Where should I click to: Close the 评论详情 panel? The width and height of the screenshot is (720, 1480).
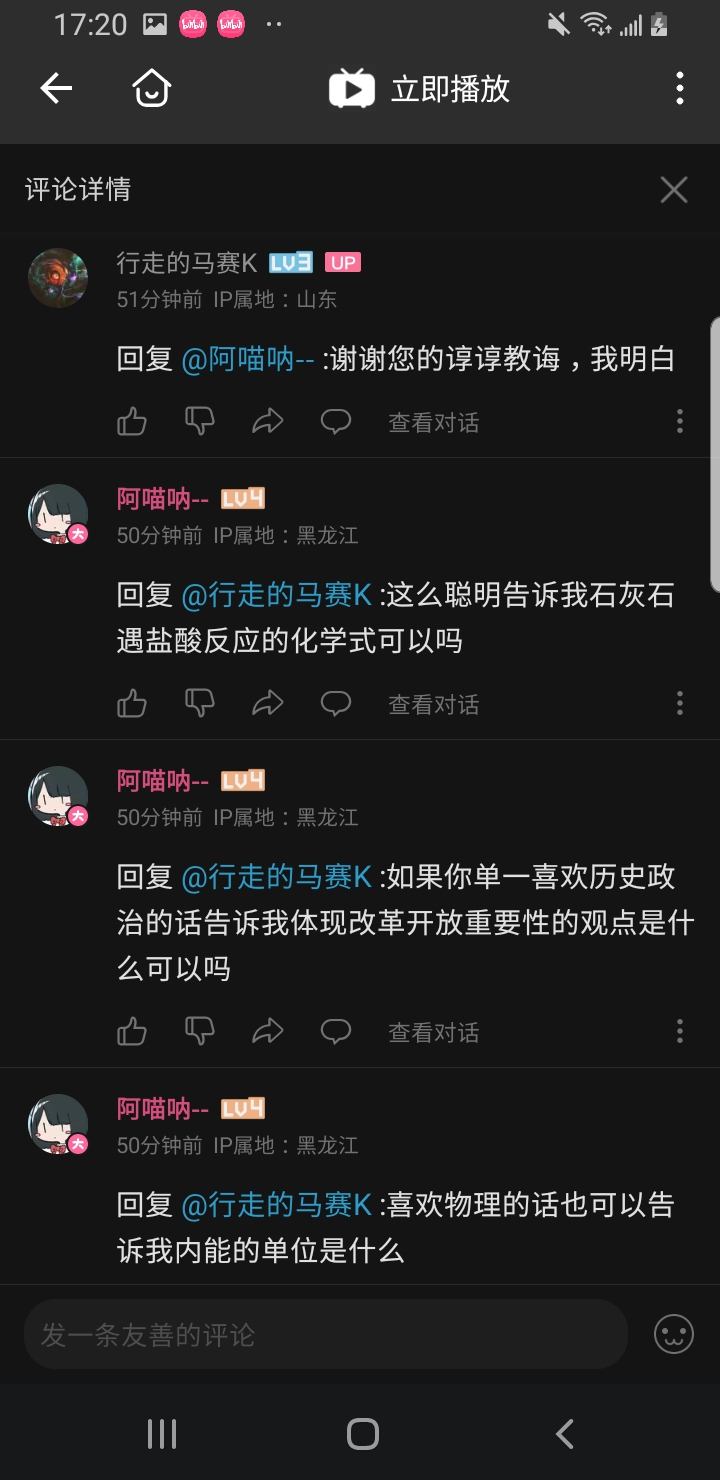(674, 189)
